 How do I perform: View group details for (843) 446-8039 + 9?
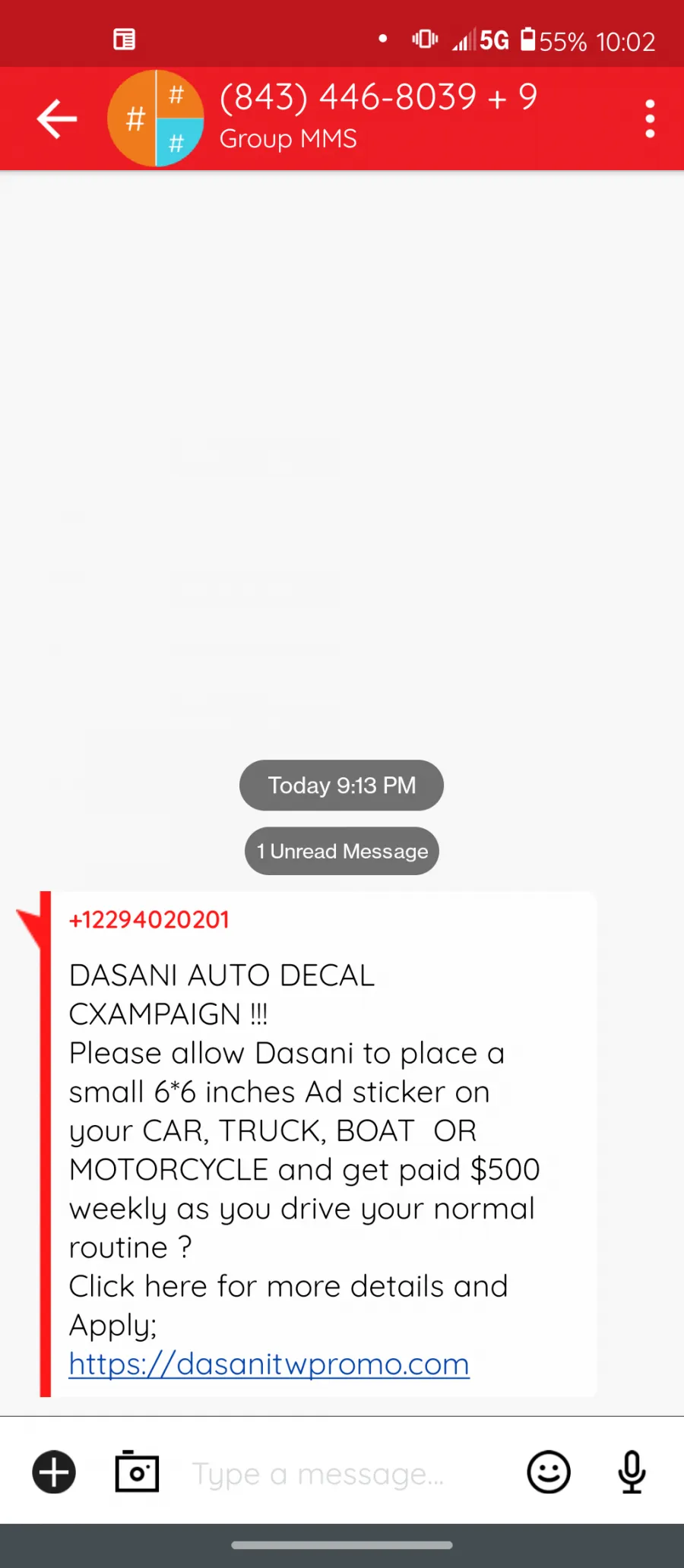(378, 97)
